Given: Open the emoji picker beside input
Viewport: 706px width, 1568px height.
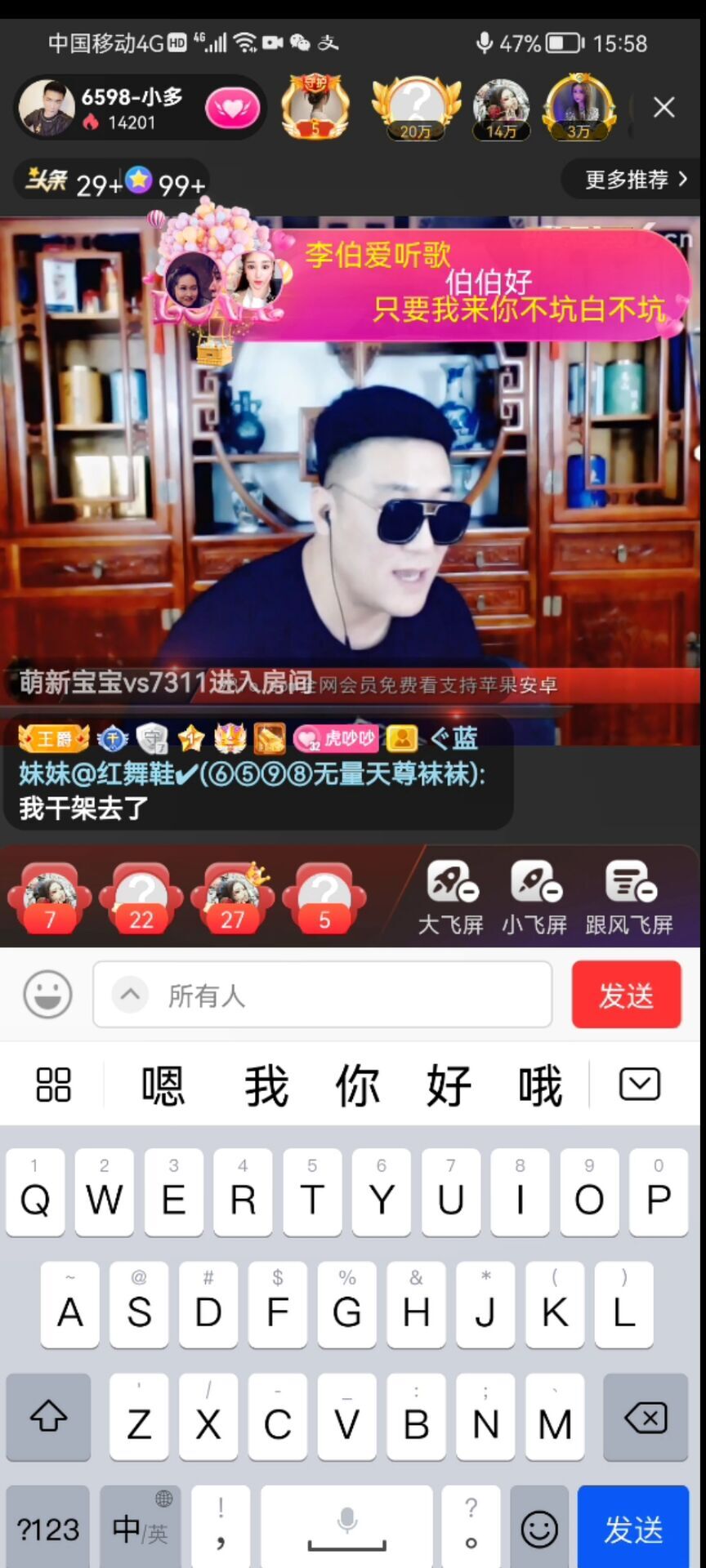Looking at the screenshot, I should click(47, 994).
